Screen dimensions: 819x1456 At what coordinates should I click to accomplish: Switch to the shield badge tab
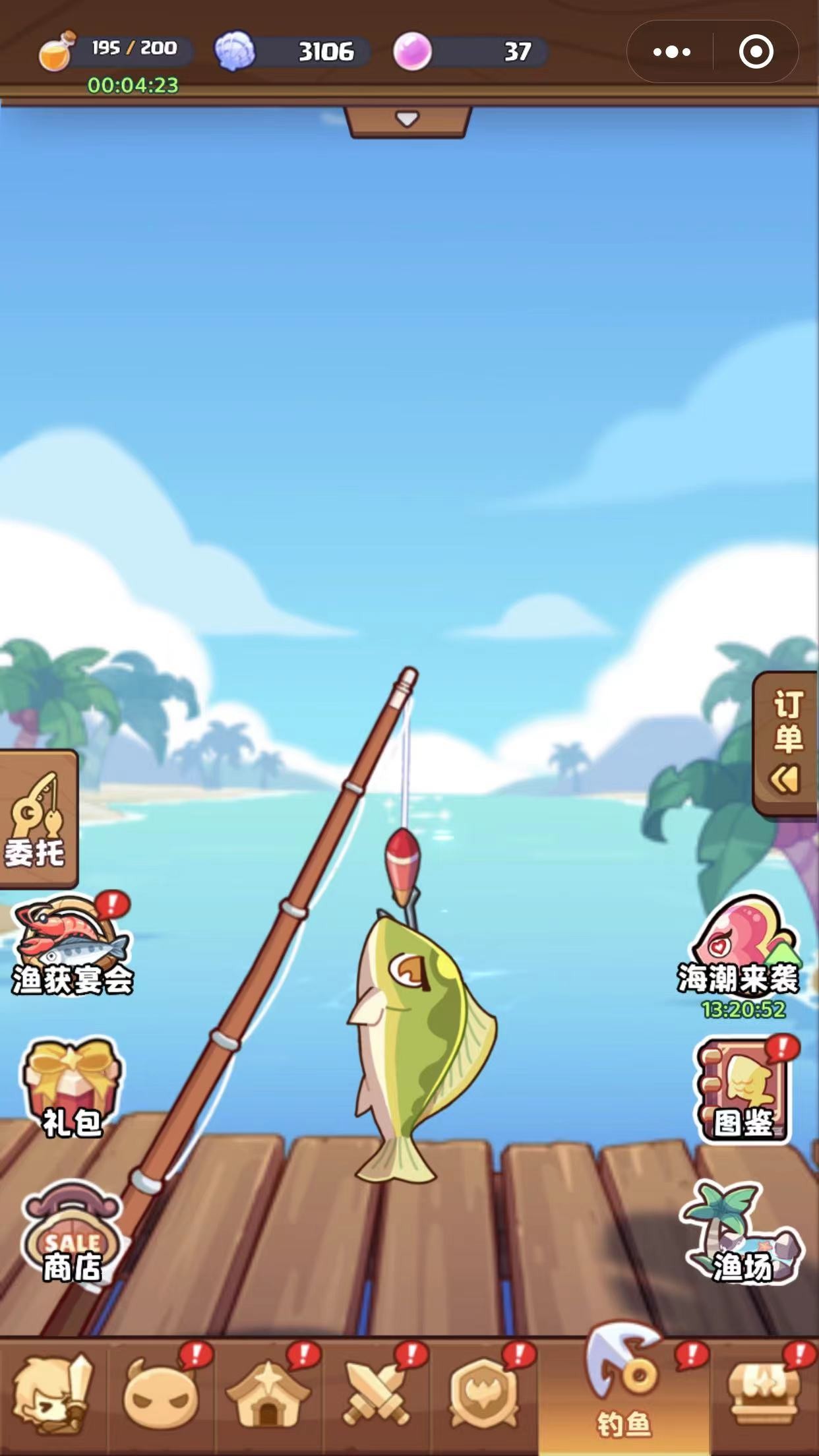click(x=483, y=1398)
